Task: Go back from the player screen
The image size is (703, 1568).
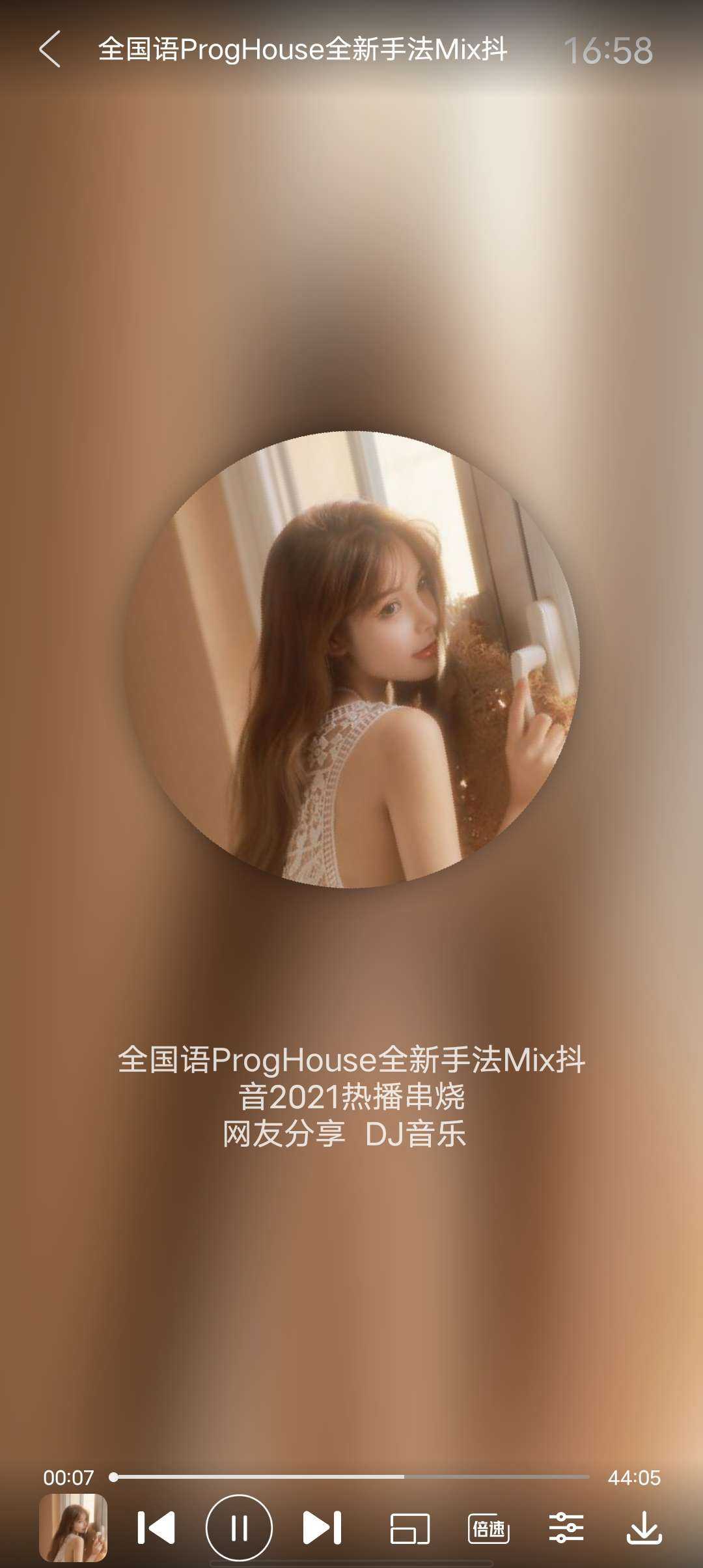Action: pos(50,49)
